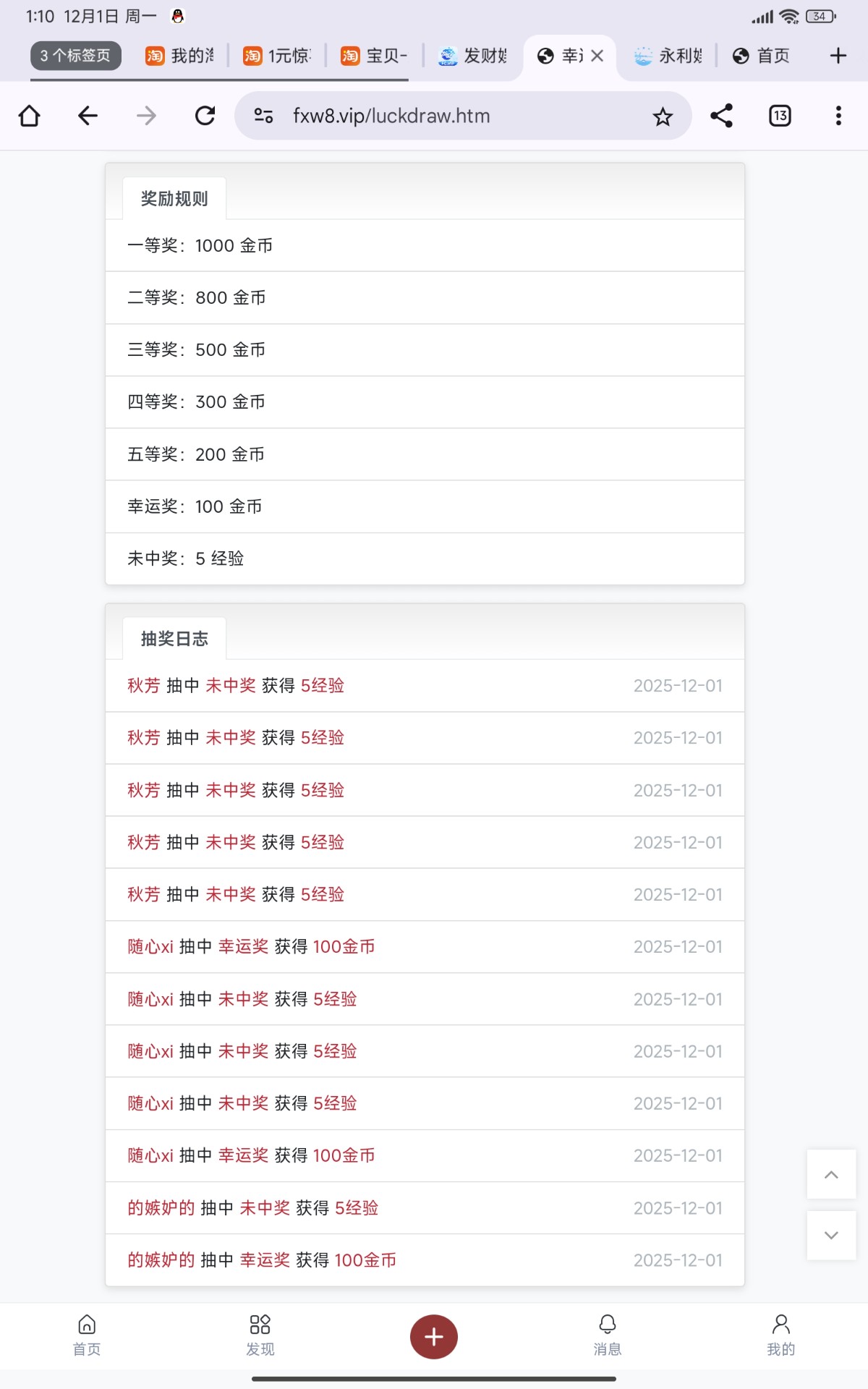
Task: Bookmark this page with the star
Action: pos(663,116)
